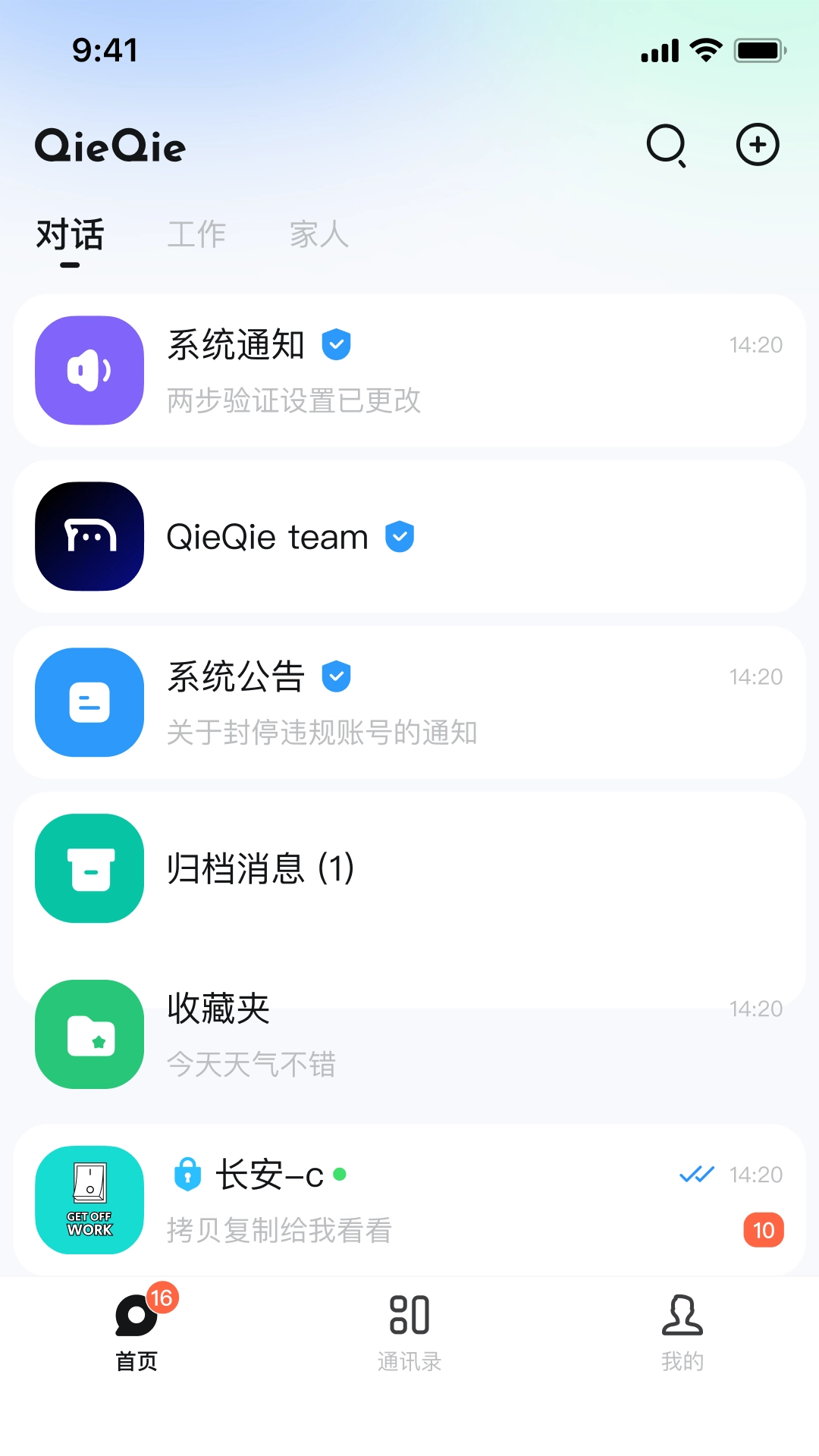Open the search function
This screenshot has width=819, height=1456.
pyautogui.click(x=666, y=145)
